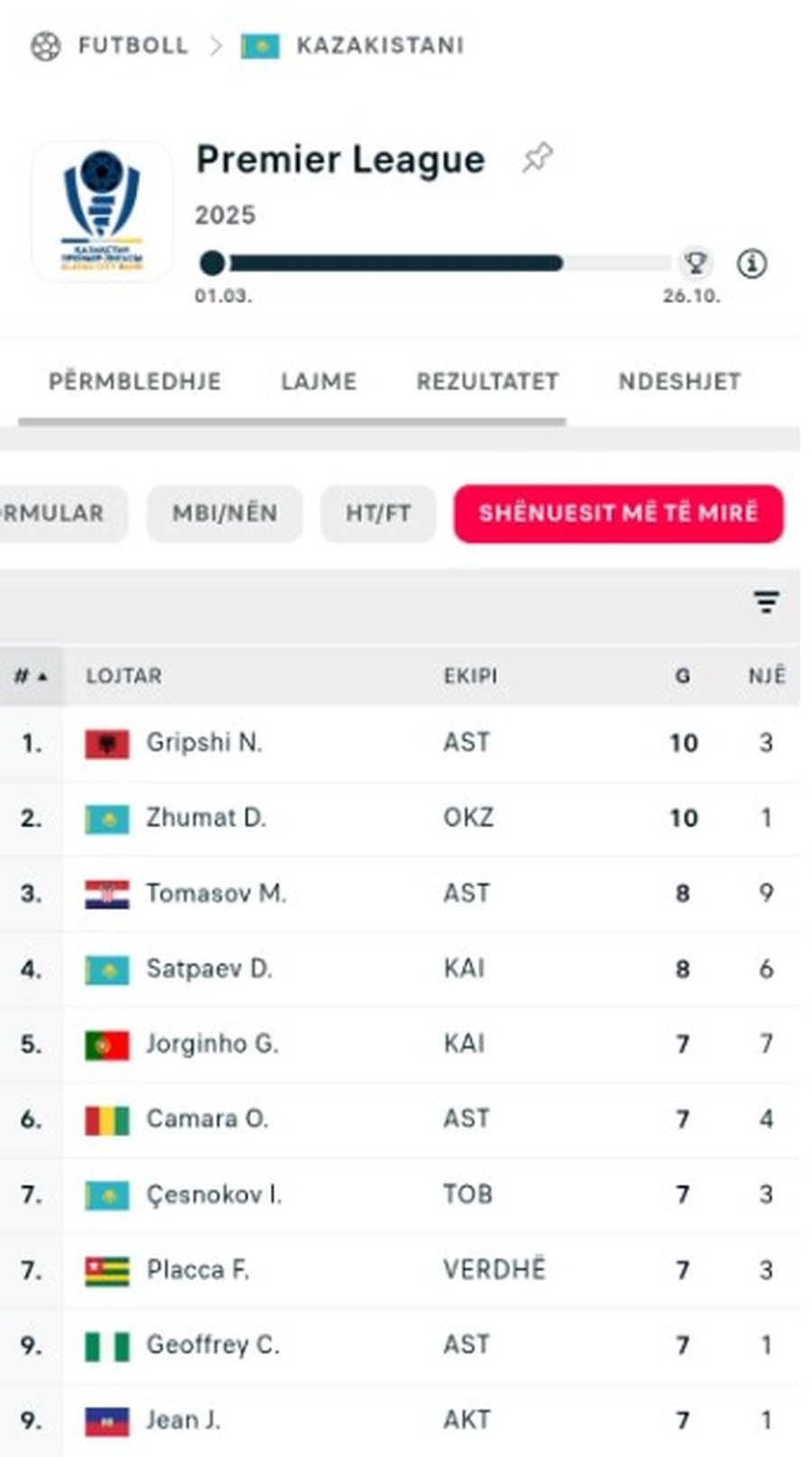Open player Gripshi N.
The image size is (812, 1457).
204,743
